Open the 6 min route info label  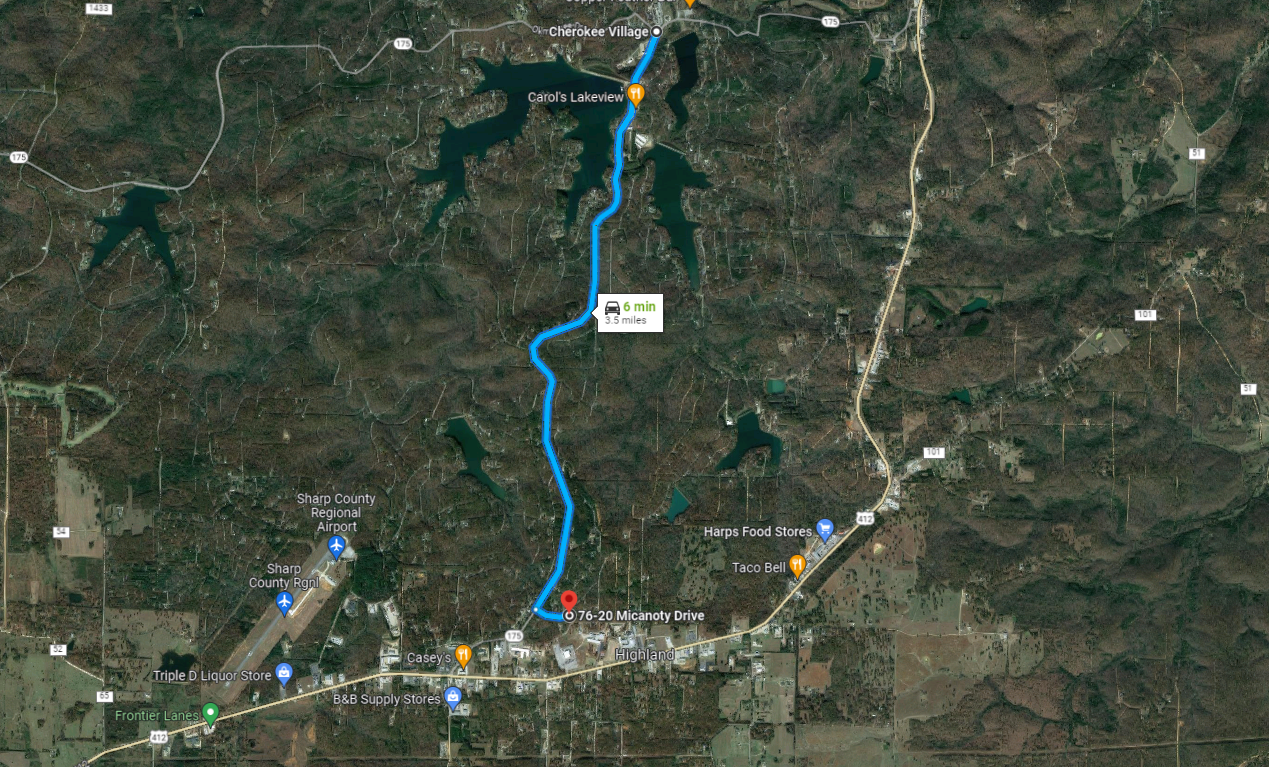[x=630, y=312]
